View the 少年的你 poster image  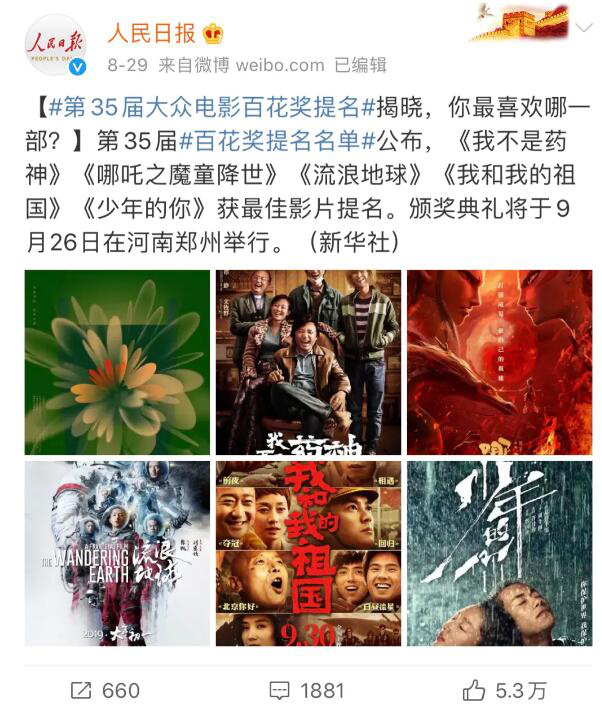coord(499,553)
